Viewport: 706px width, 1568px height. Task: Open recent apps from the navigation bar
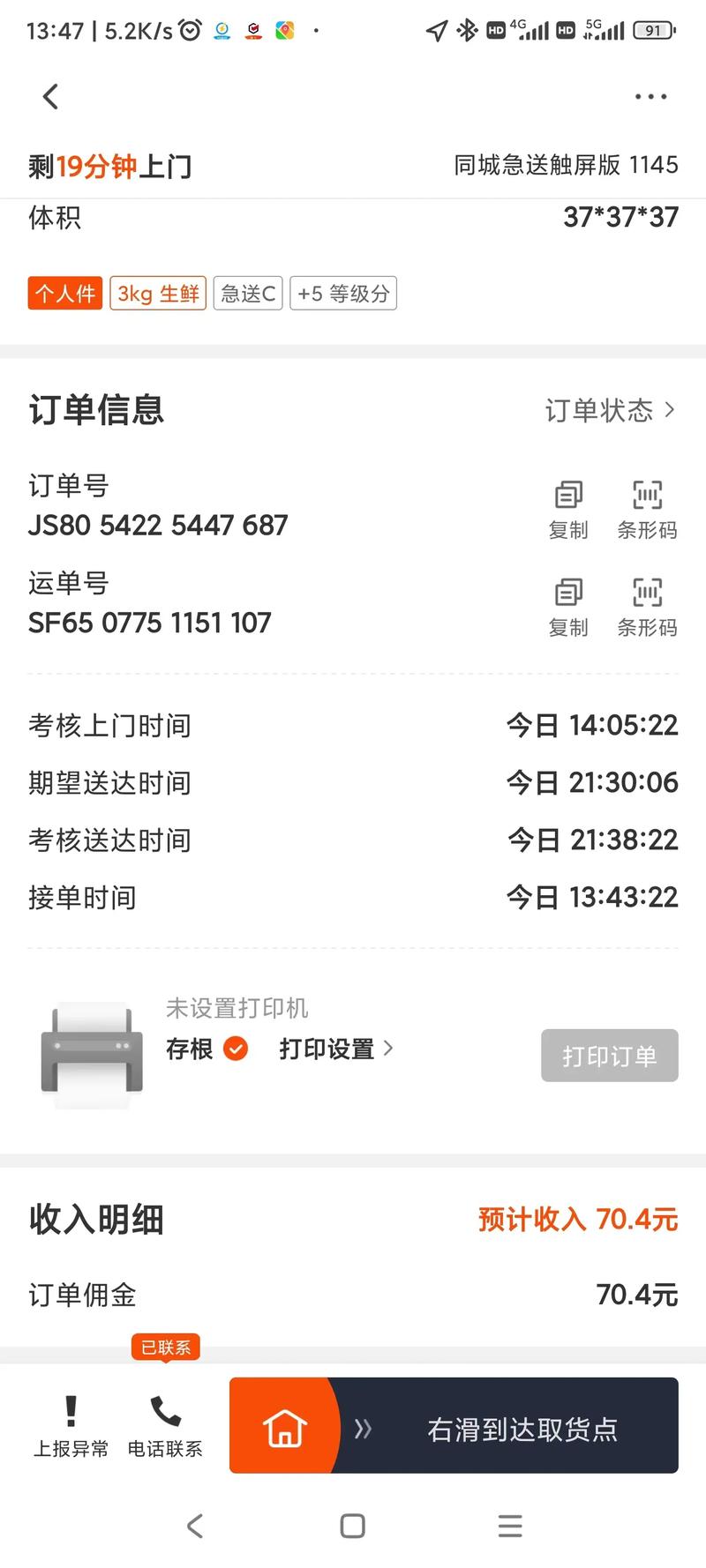point(509,1526)
